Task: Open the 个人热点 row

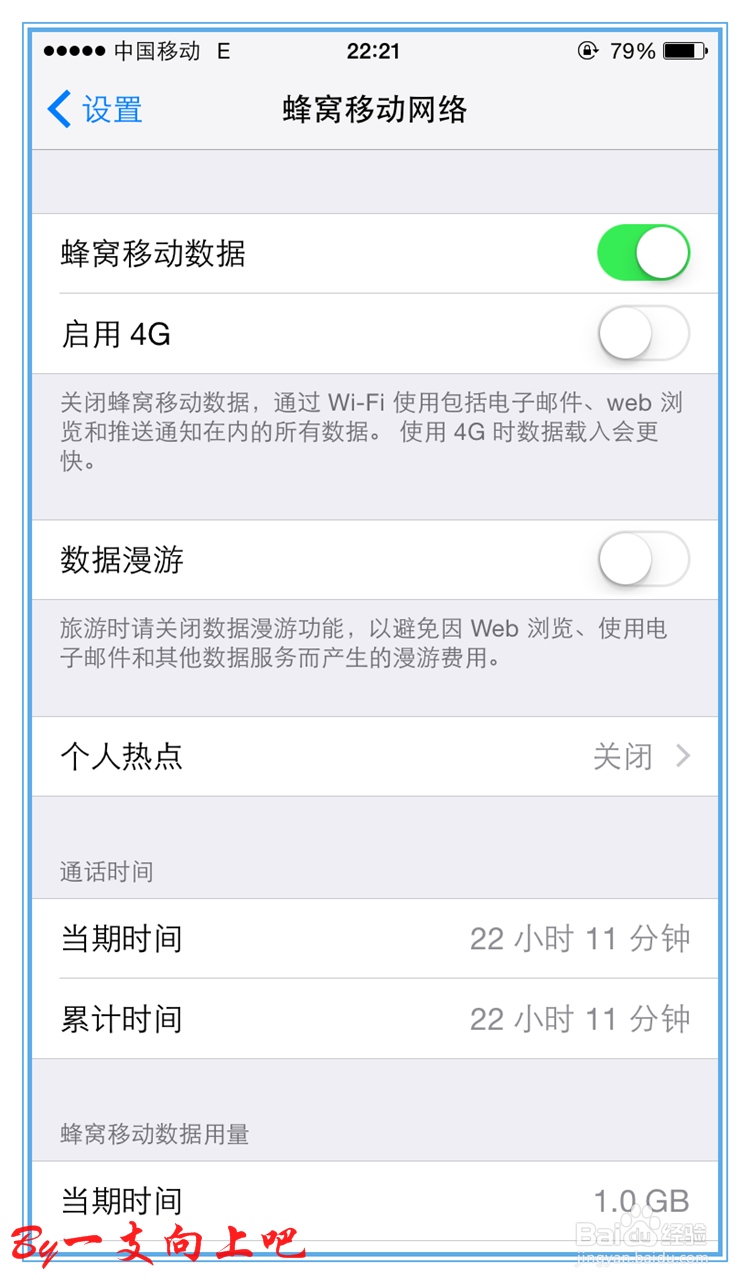Action: click(120, 757)
